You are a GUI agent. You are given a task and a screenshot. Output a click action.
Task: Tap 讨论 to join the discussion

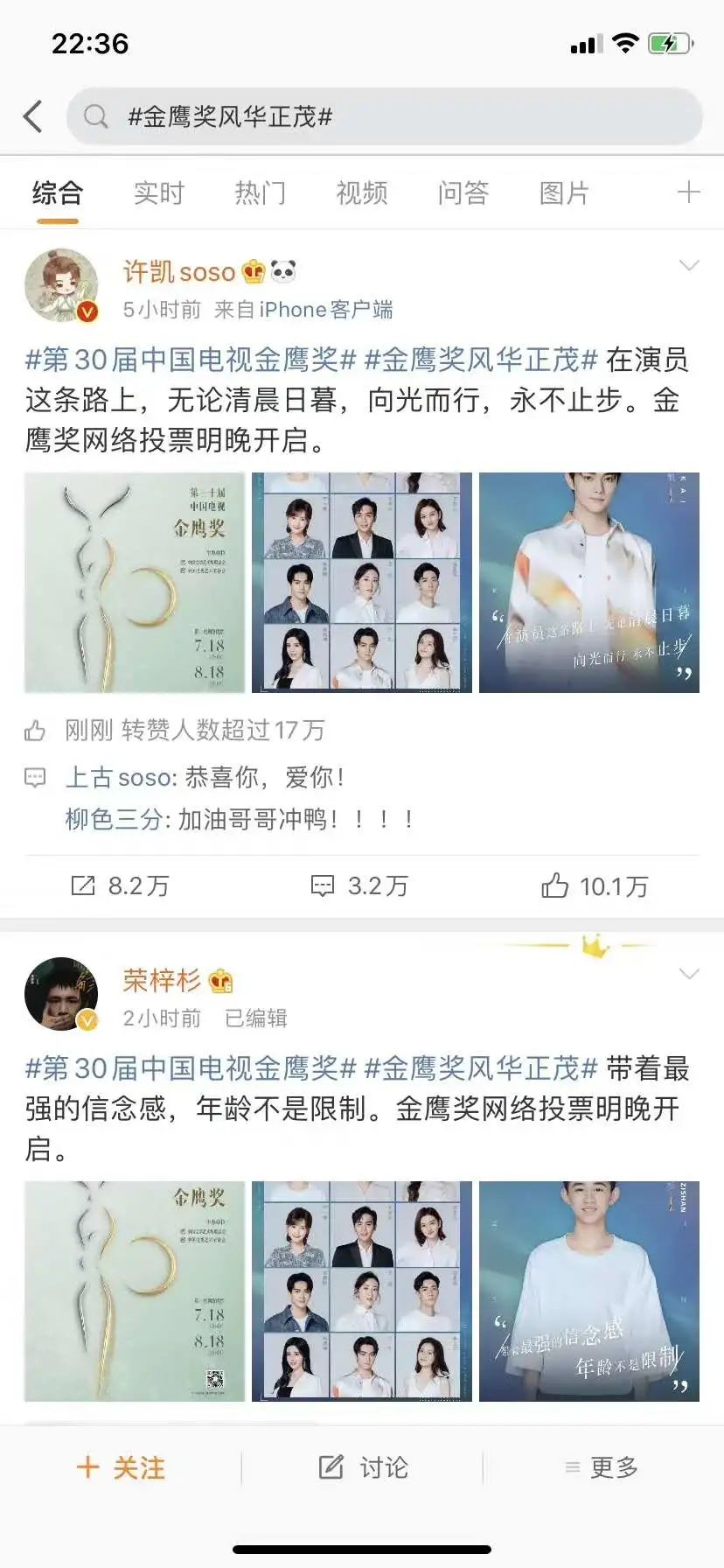pos(363,1467)
